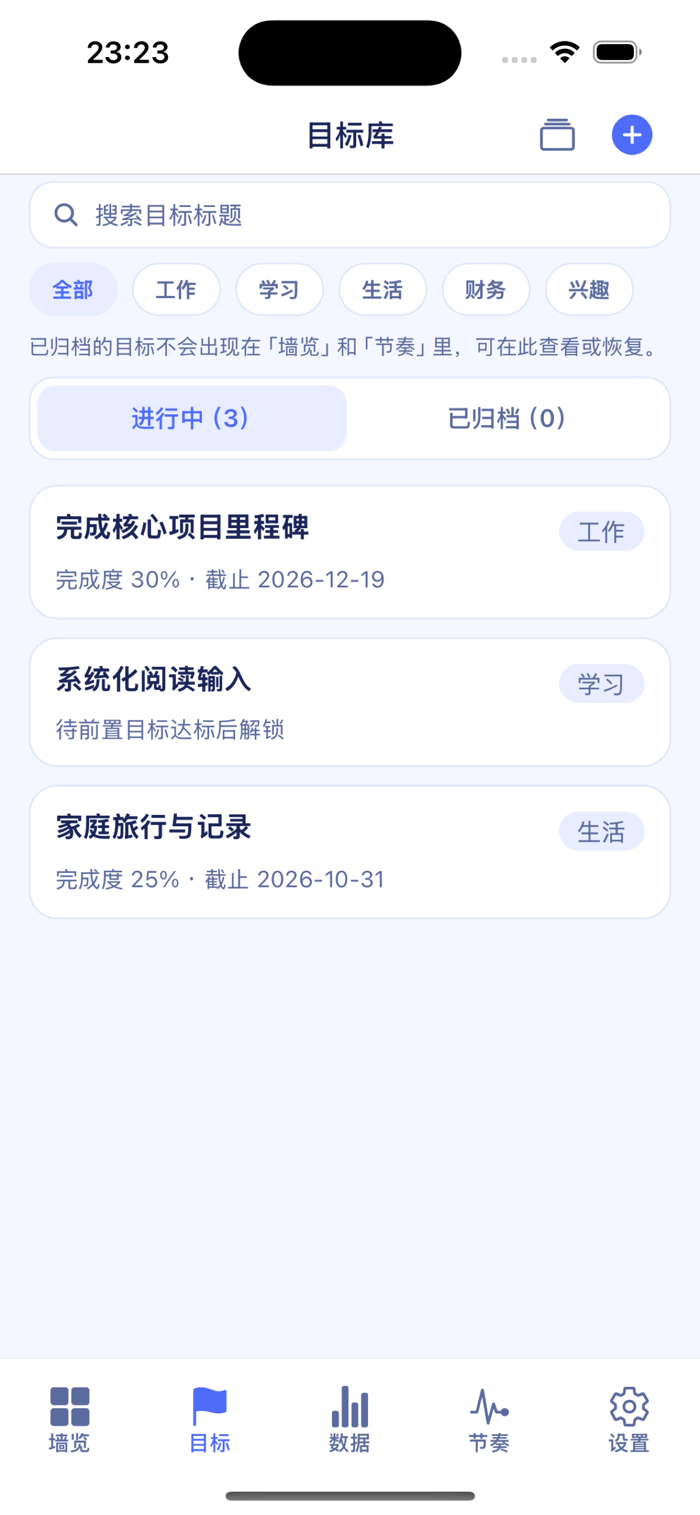Go to the 墙览 tab
Viewport: 700px width, 1515px height.
point(70,1420)
